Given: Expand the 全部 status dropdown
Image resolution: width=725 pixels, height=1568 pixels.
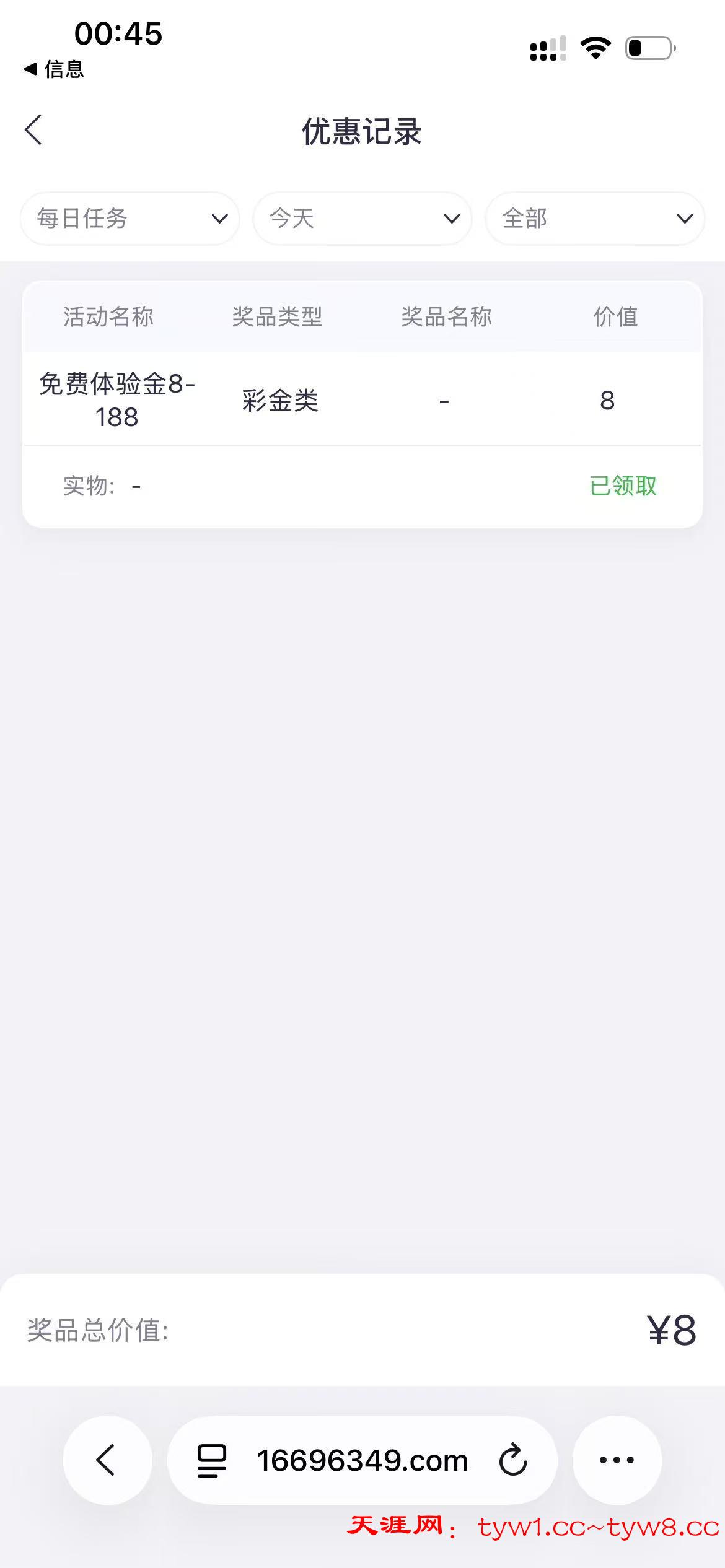Looking at the screenshot, I should click(595, 219).
